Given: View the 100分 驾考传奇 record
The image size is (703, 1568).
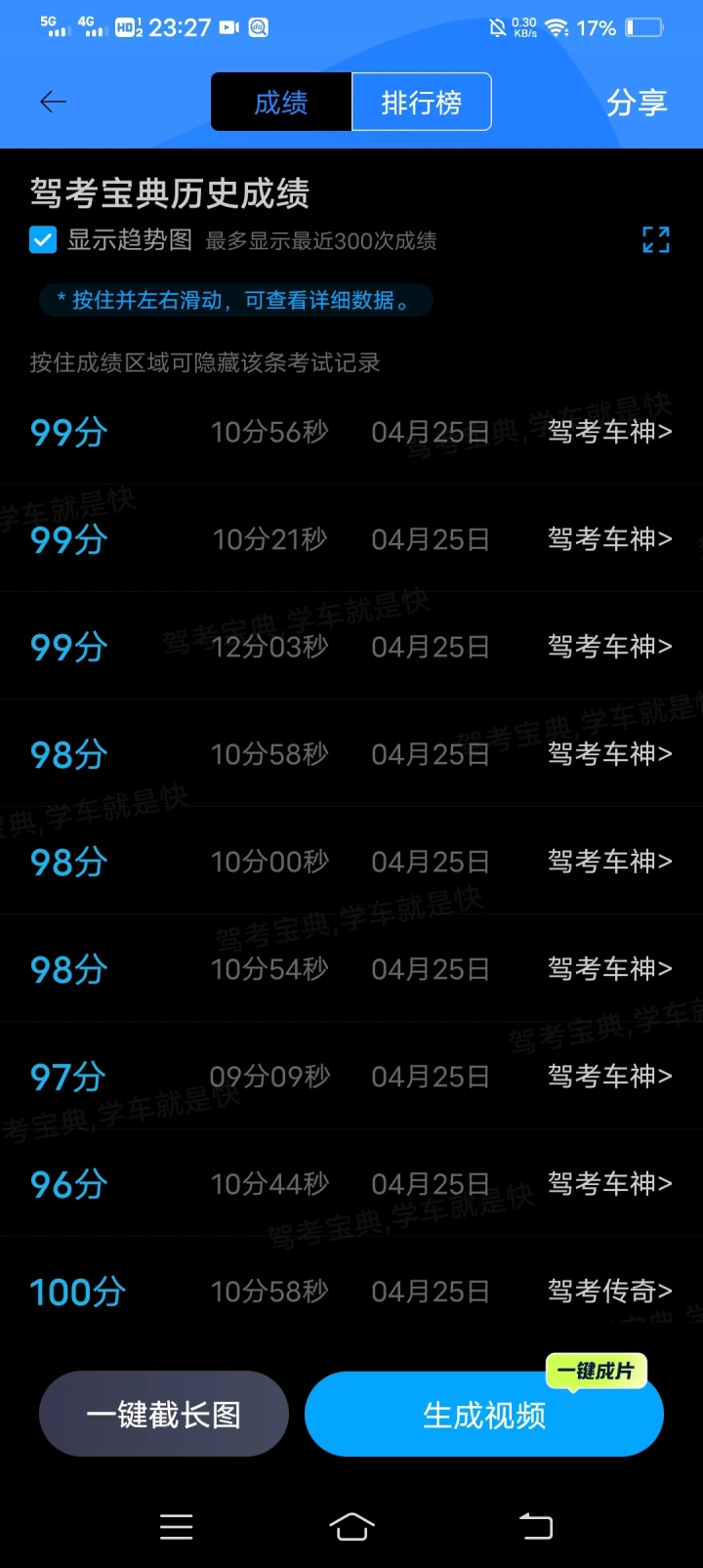Looking at the screenshot, I should (x=351, y=1292).
